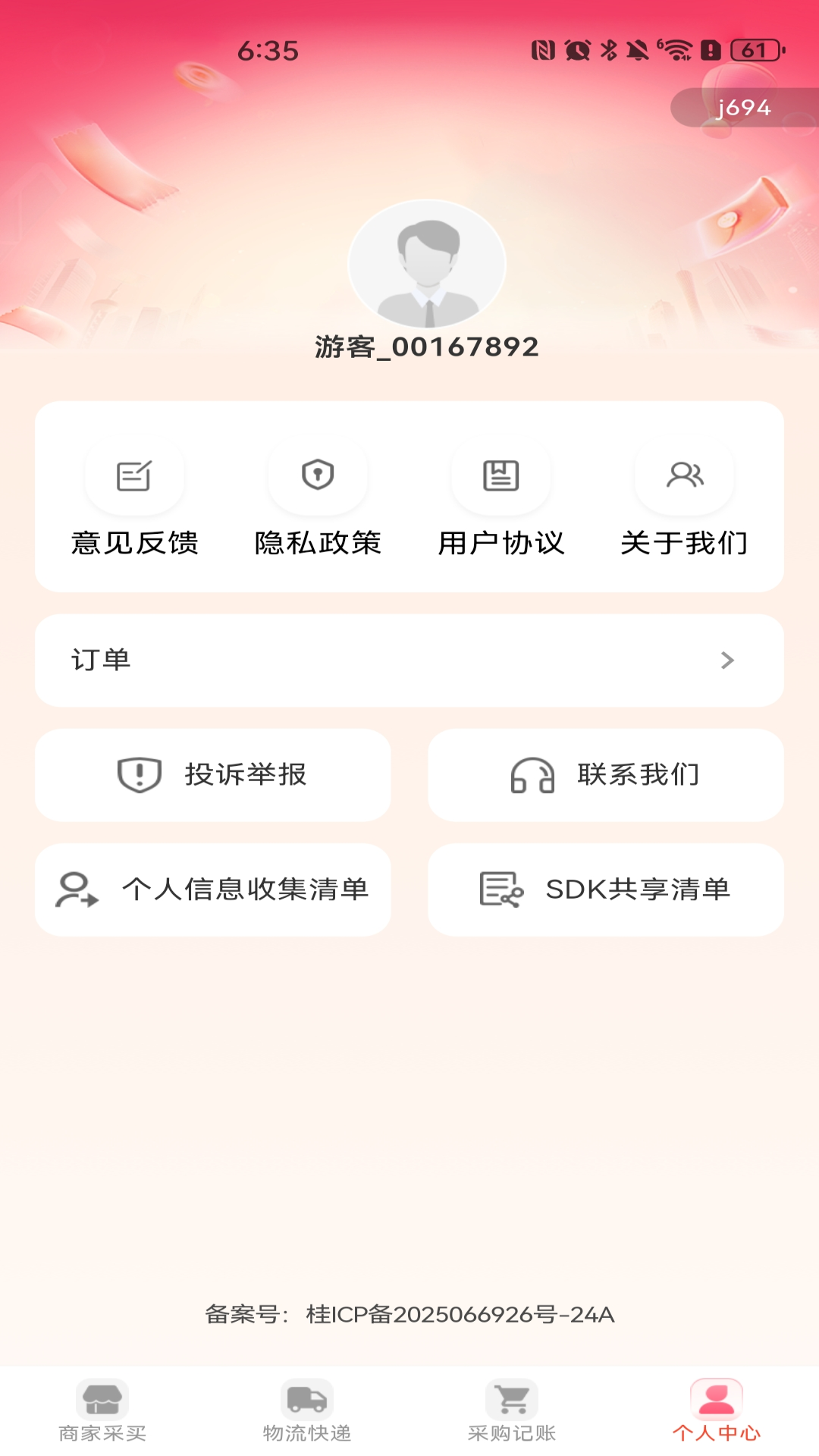The image size is (819, 1456).
Task: Tap the 联系我们 headset icon
Action: point(531,775)
